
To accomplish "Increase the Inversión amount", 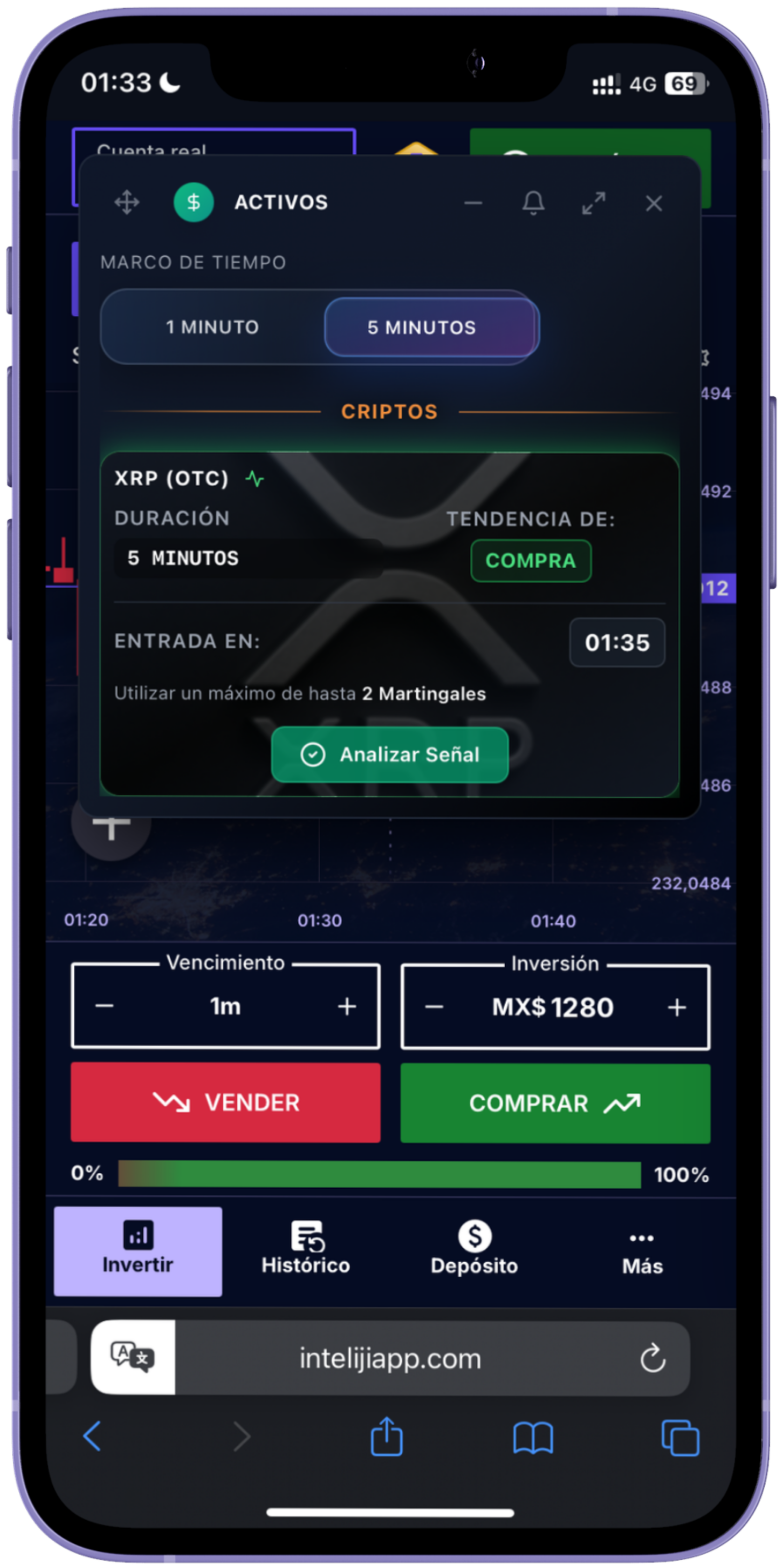I will coord(676,1007).
